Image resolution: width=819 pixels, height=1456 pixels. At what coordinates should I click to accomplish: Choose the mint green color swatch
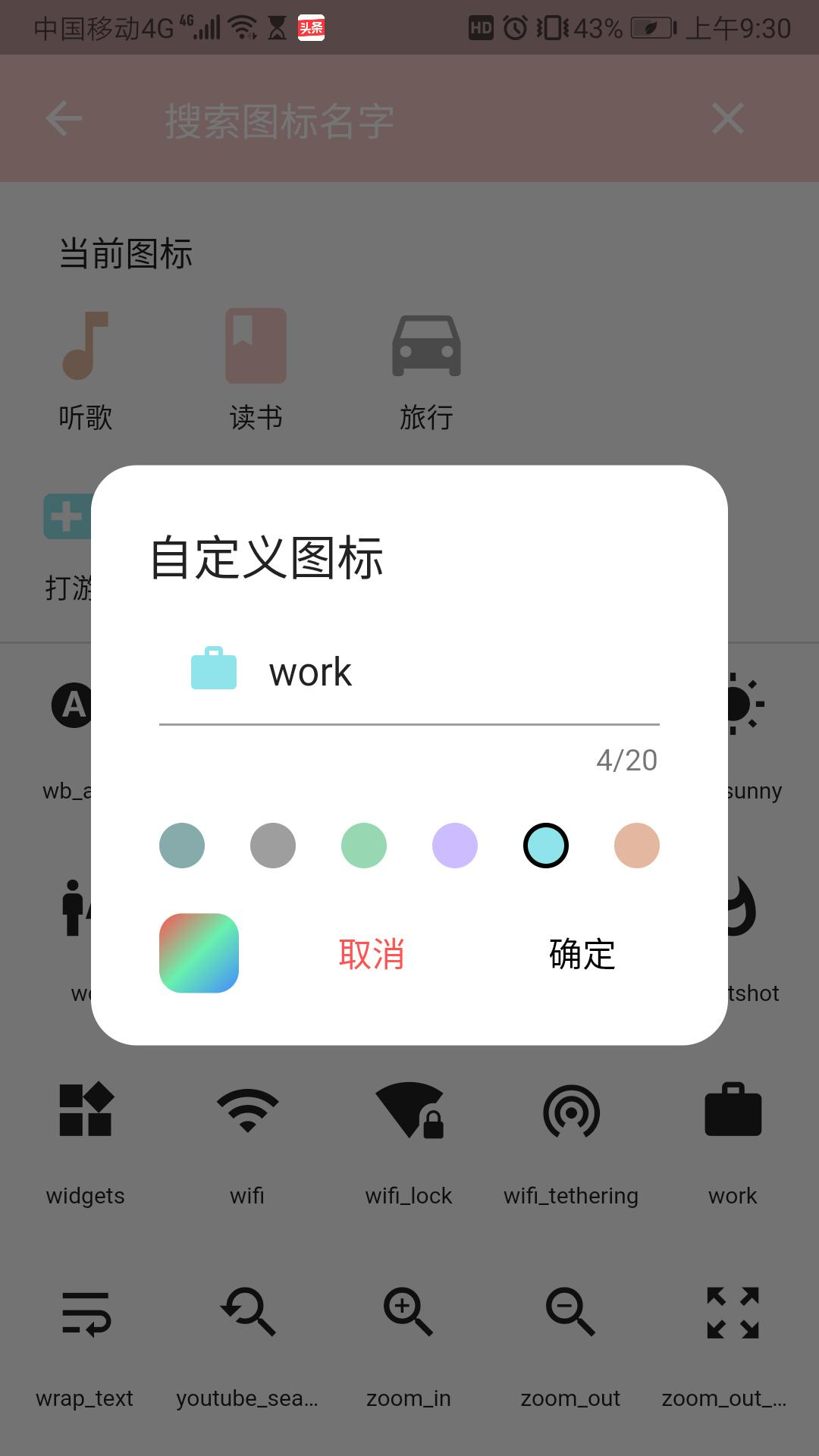tap(364, 846)
